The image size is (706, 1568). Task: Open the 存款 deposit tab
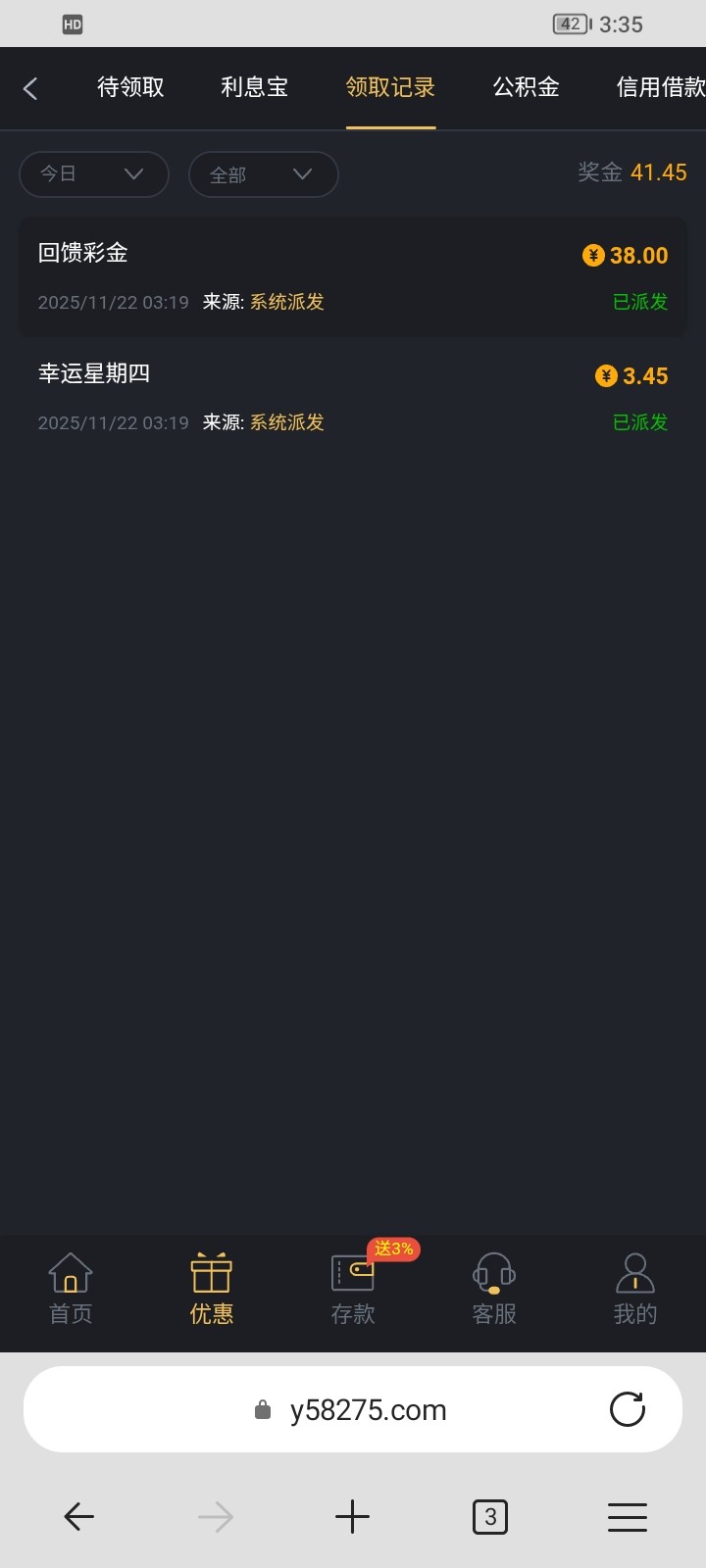(353, 1289)
